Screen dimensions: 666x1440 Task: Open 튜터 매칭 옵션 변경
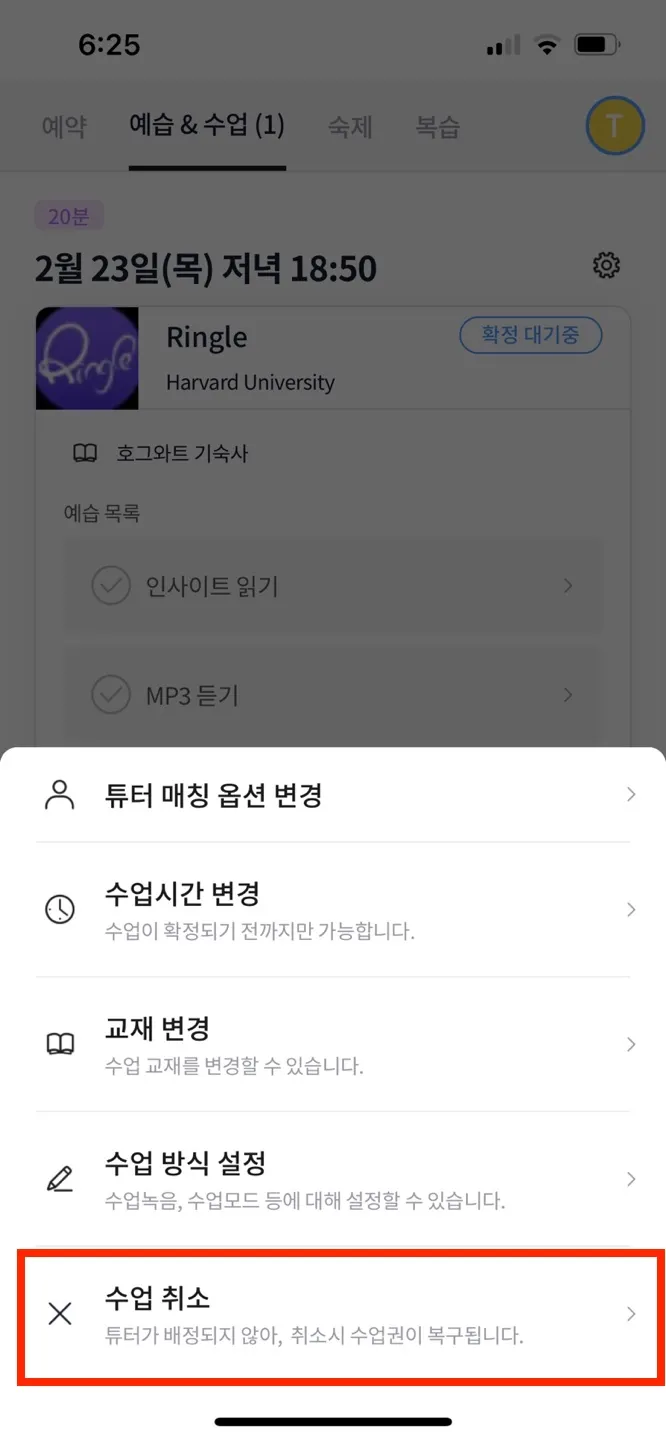pyautogui.click(x=332, y=796)
